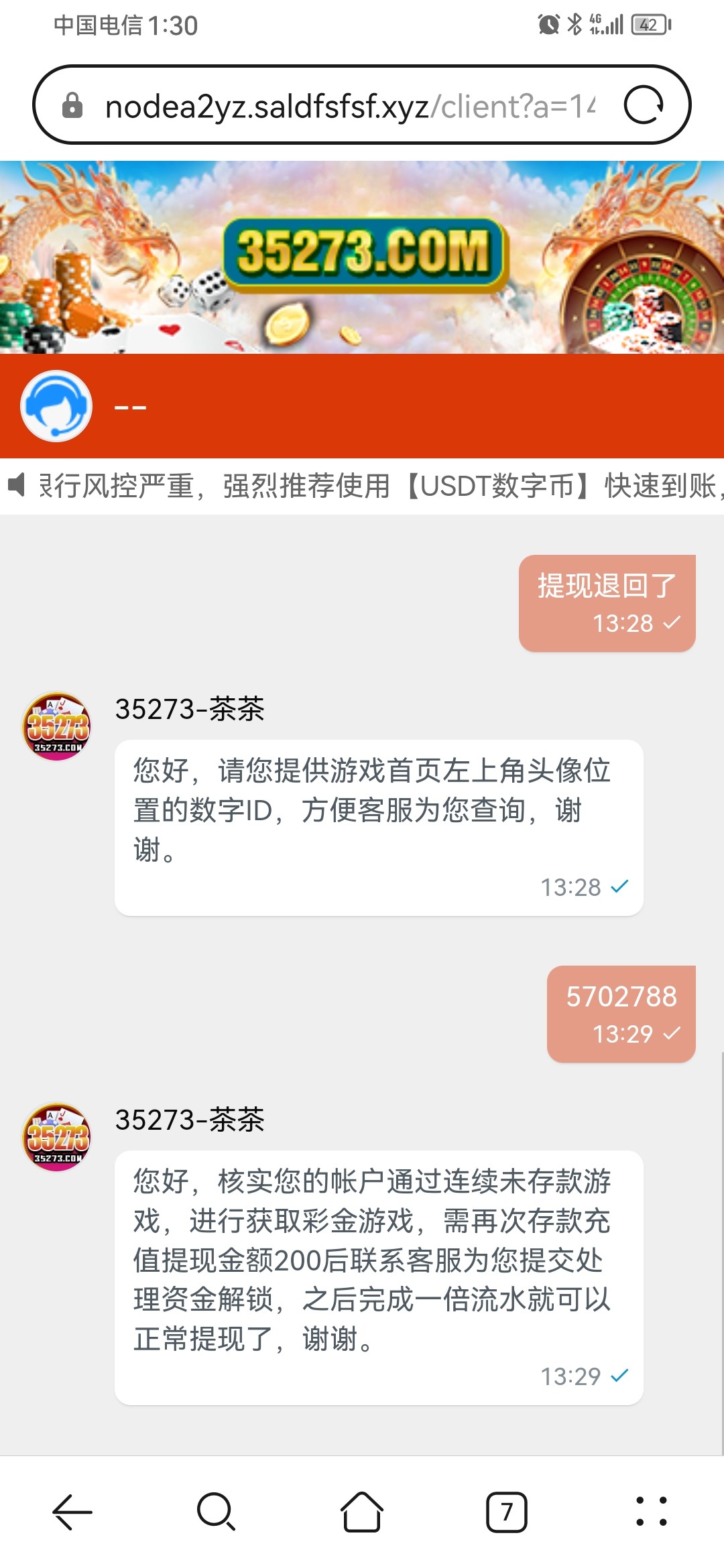Go to the browser home page

[x=362, y=1512]
